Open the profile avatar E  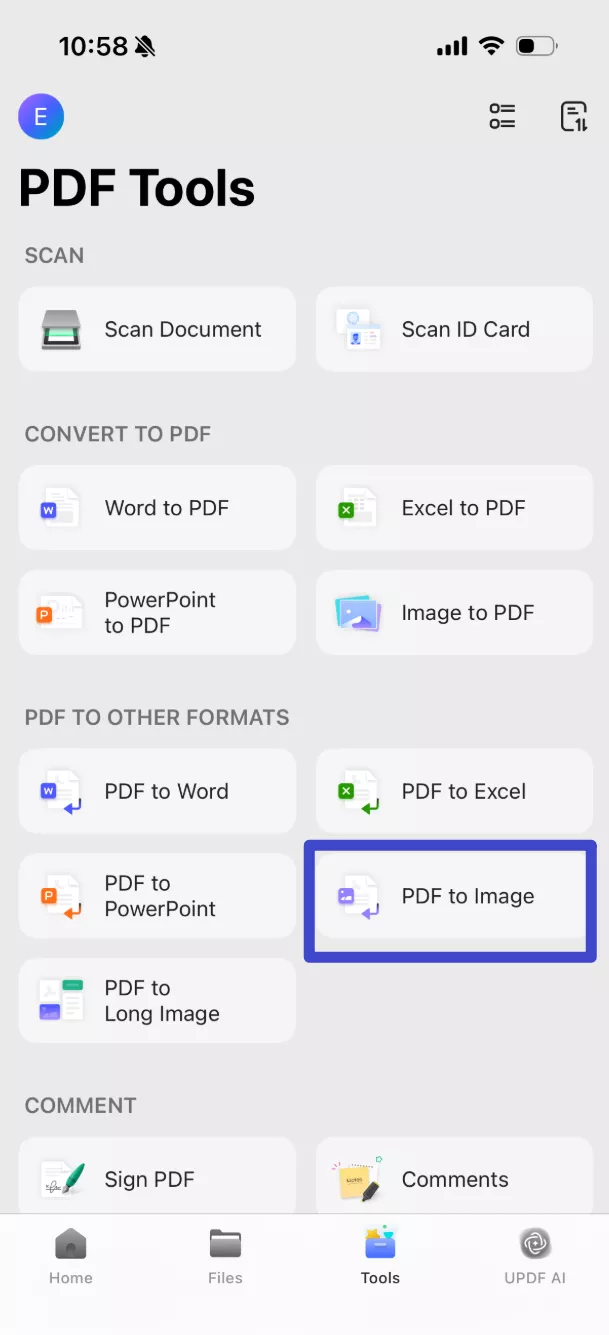[41, 117]
